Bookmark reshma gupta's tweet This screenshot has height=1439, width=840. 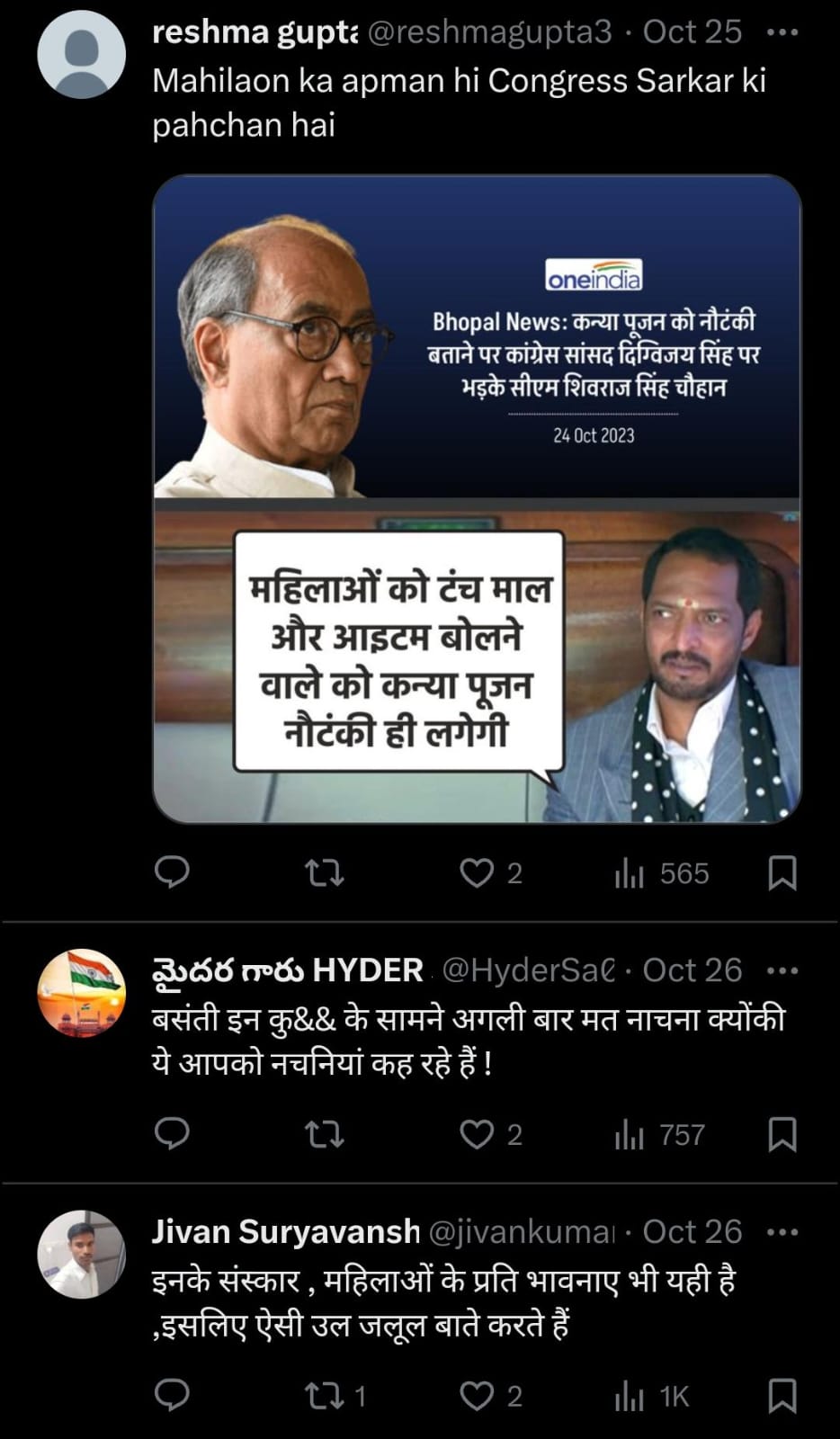pos(782,872)
